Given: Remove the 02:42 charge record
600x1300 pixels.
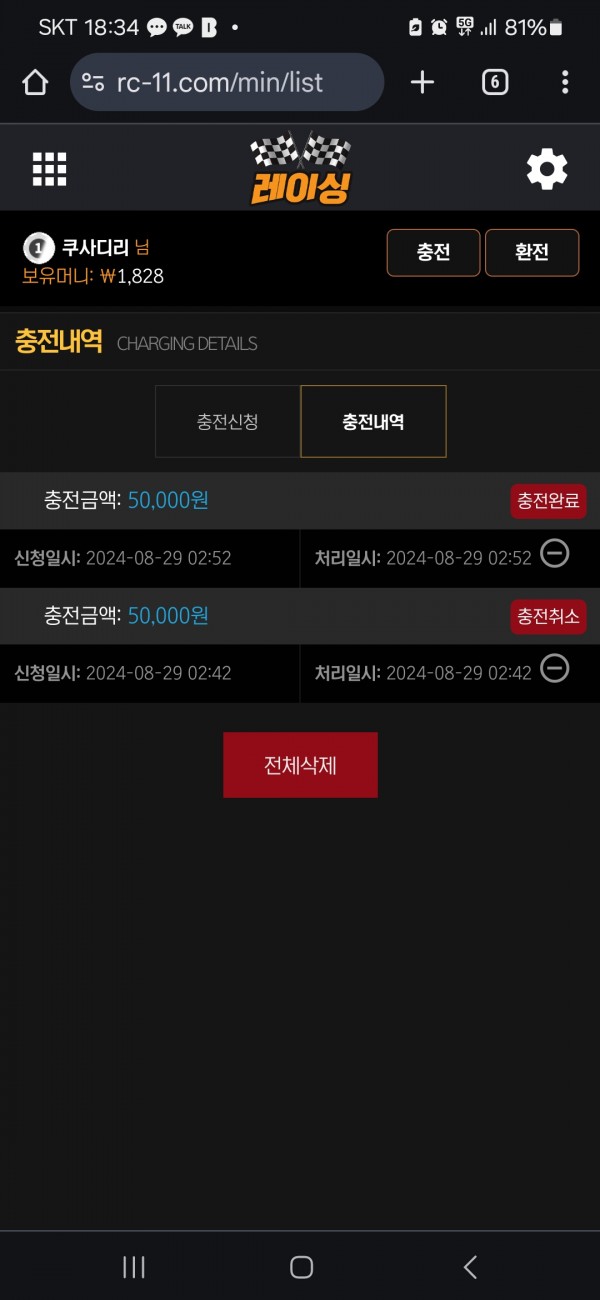Looking at the screenshot, I should click(554, 667).
